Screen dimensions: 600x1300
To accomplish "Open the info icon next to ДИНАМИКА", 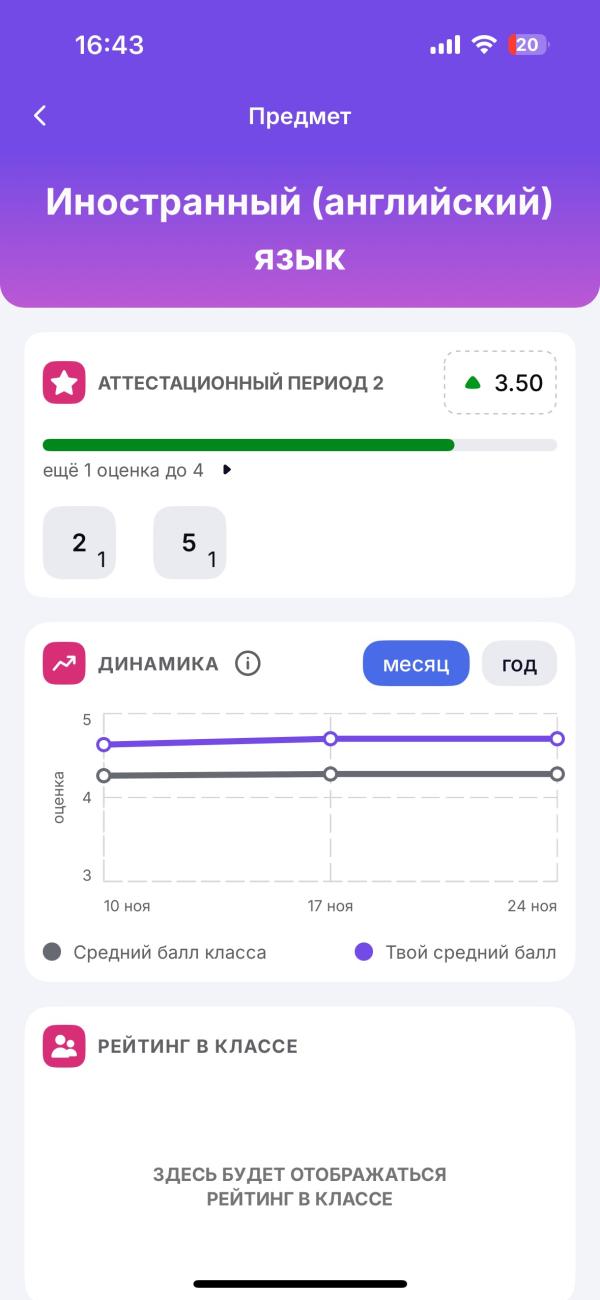I will coord(247,663).
